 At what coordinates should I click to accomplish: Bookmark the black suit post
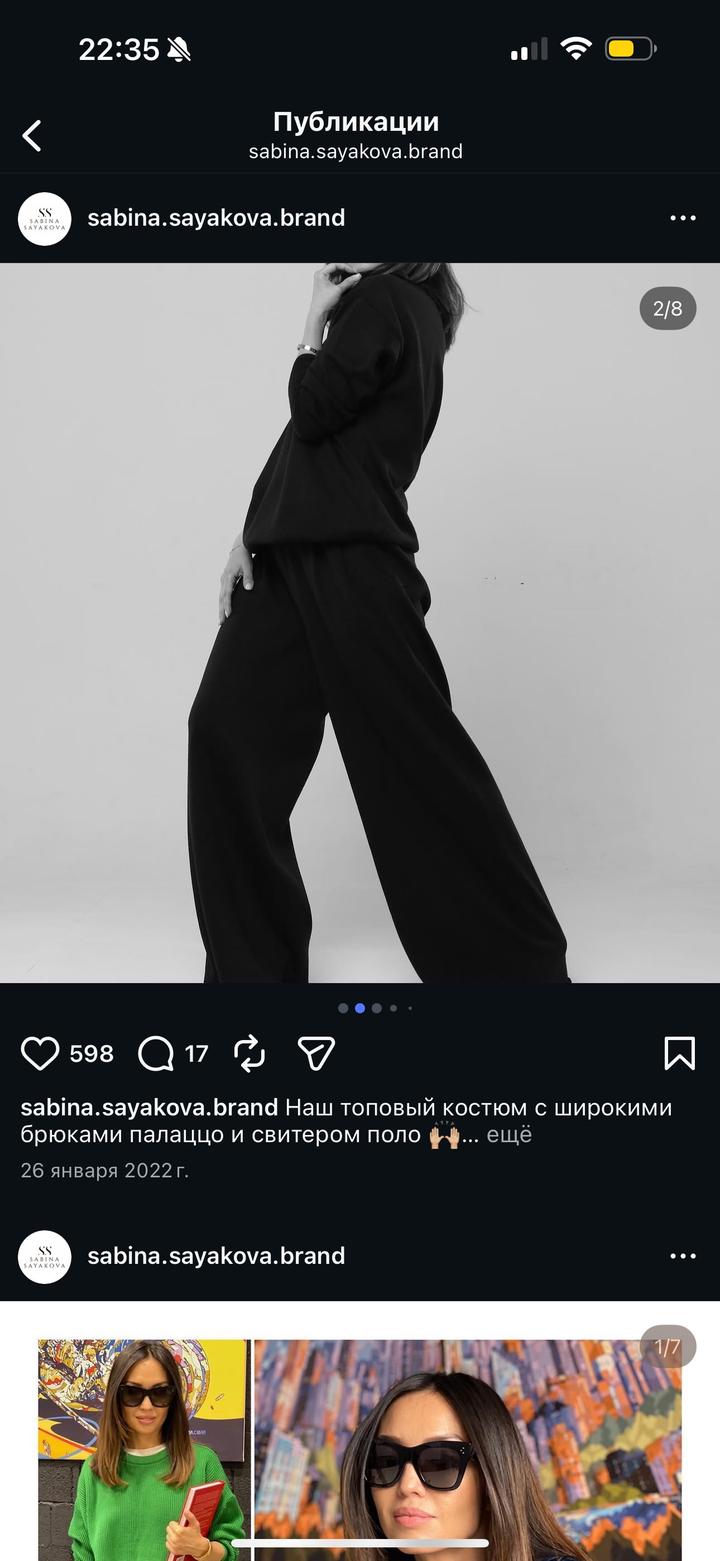[x=679, y=1053]
